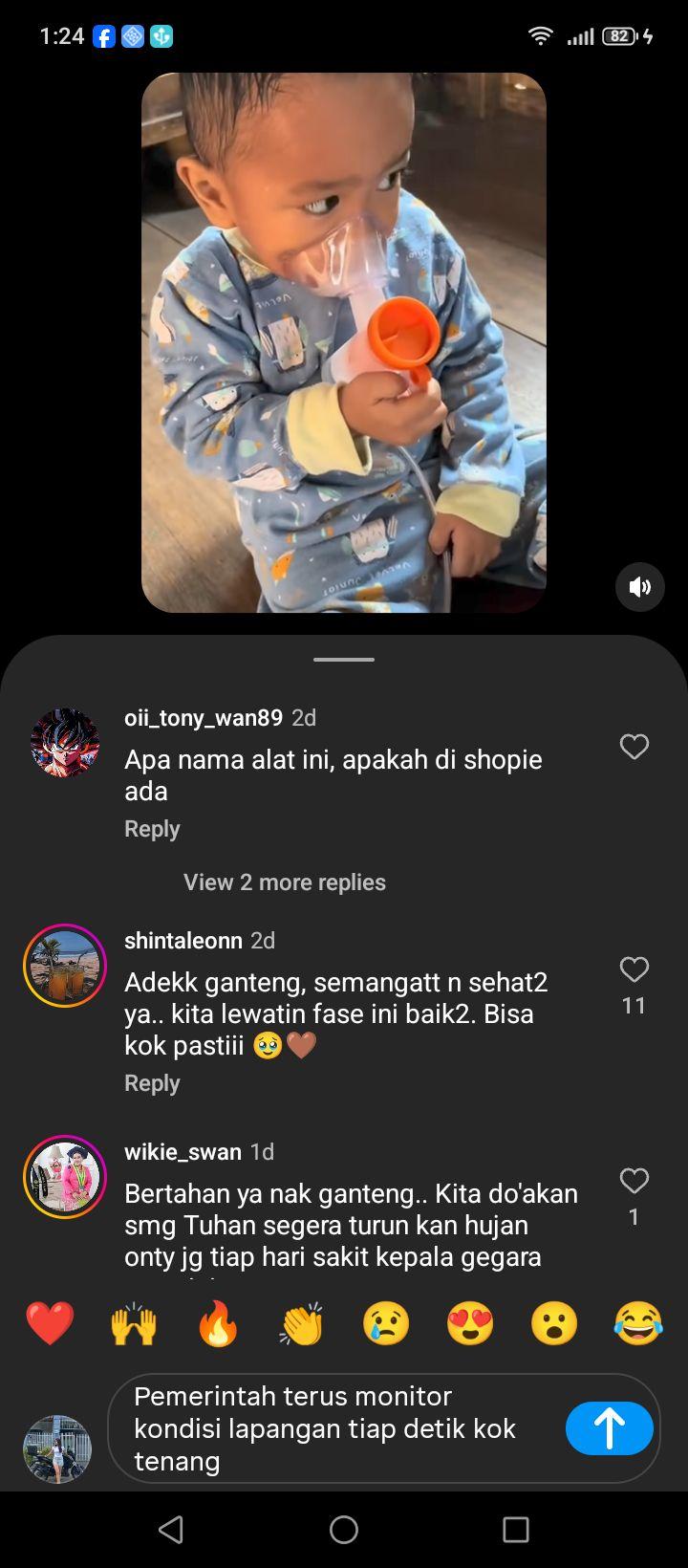688x1568 pixels.
Task: Go back using system navigation
Action: pyautogui.click(x=171, y=1530)
